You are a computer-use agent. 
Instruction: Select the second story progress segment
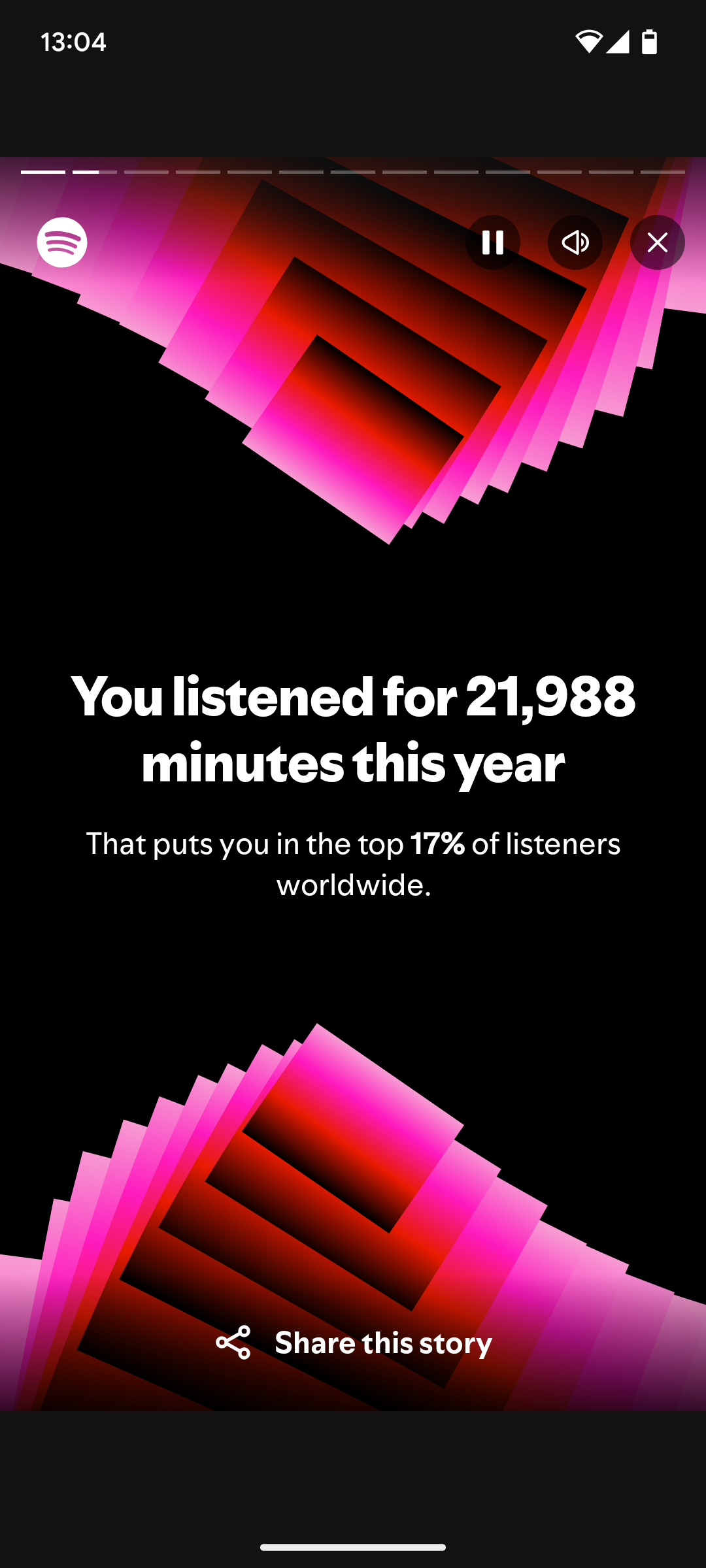(x=93, y=172)
